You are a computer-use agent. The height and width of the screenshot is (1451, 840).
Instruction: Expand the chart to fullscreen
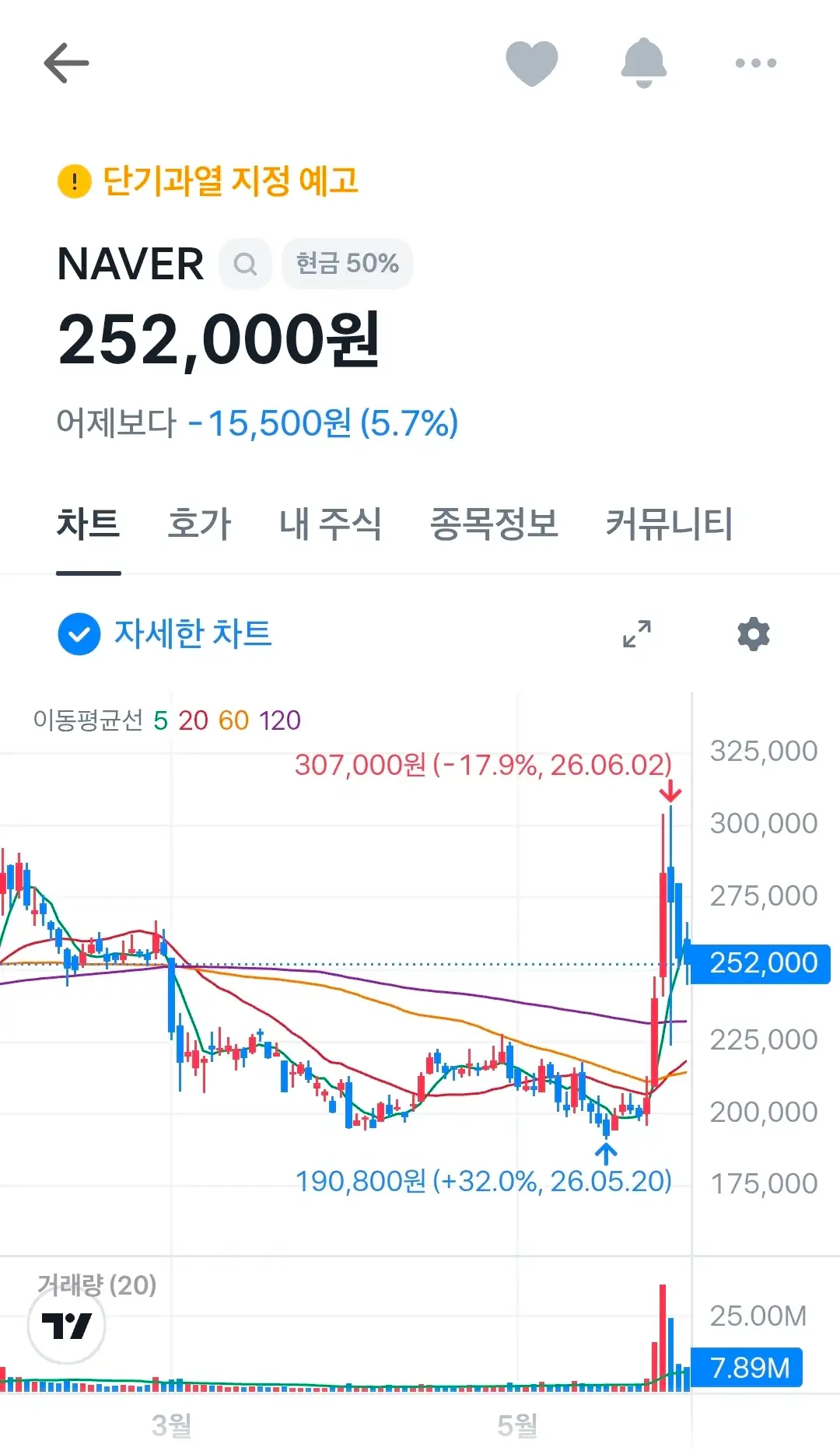[637, 634]
